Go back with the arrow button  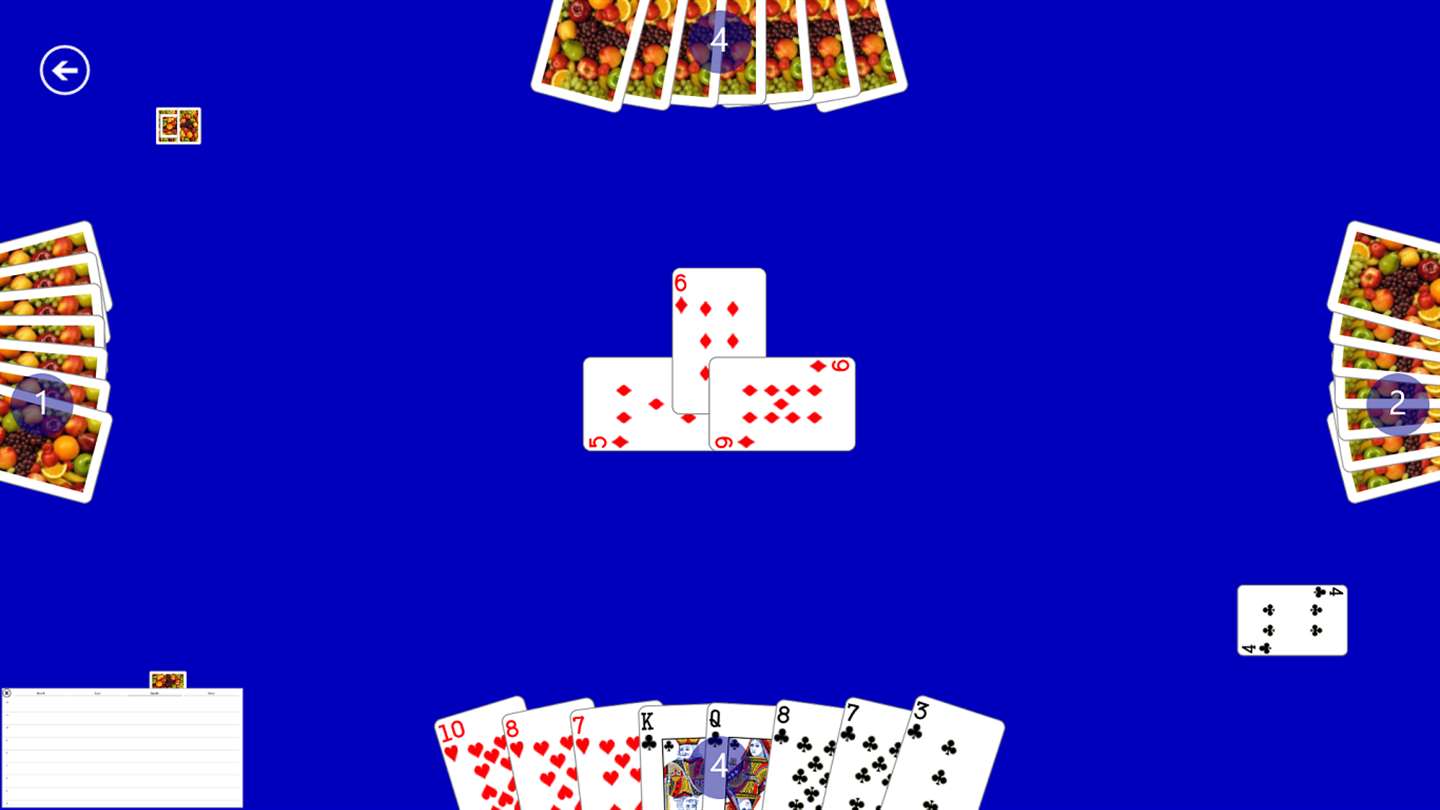(65, 70)
